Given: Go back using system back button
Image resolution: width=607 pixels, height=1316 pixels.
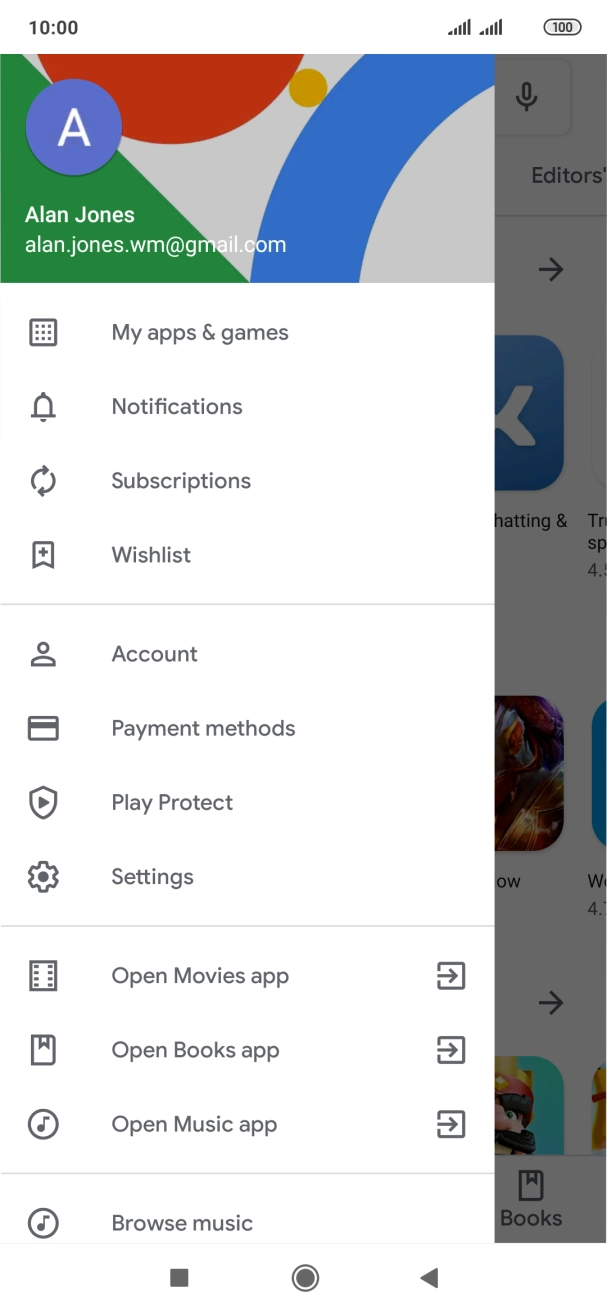Looking at the screenshot, I should pyautogui.click(x=429, y=1277).
